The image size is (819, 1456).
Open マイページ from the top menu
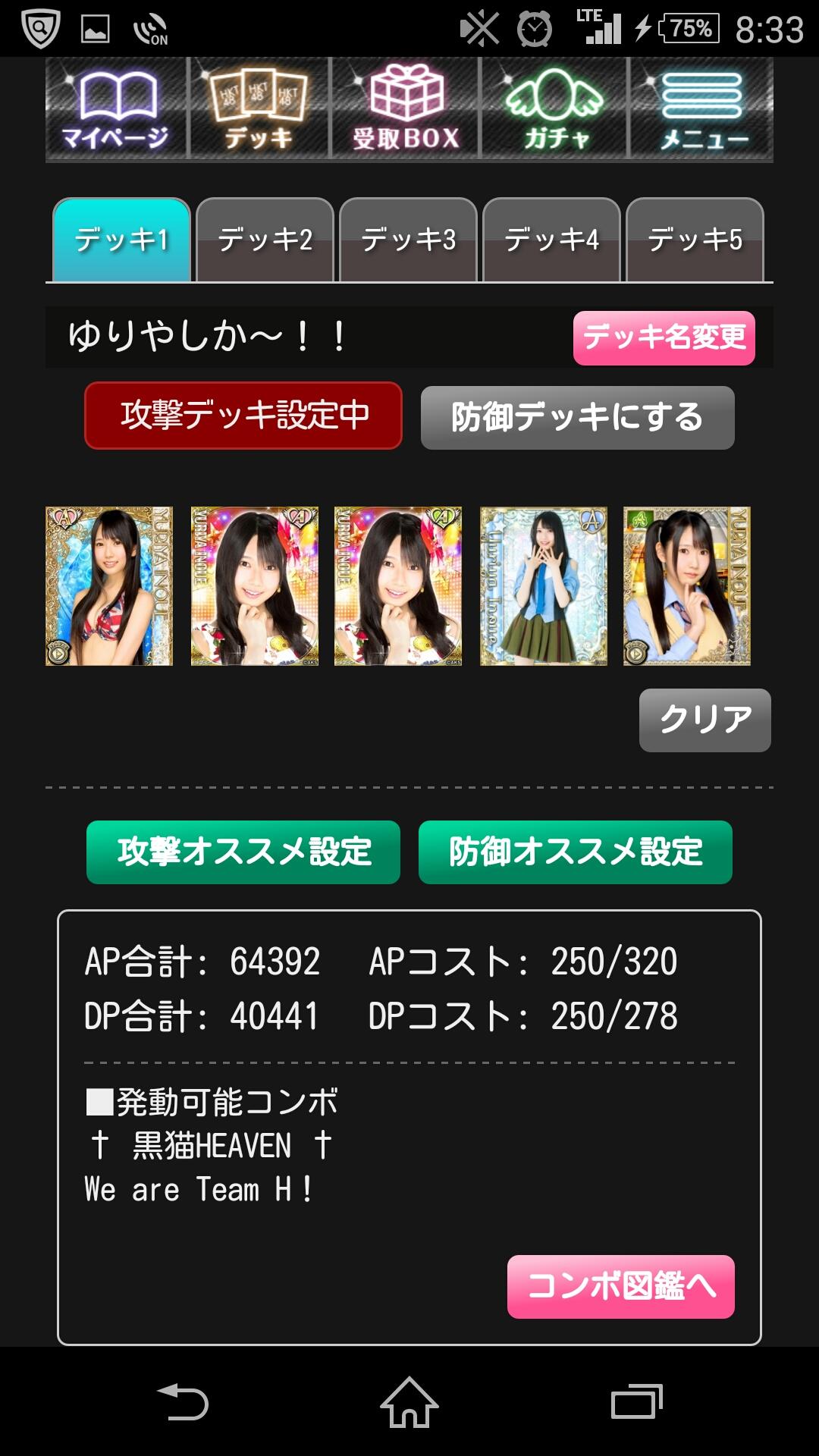[115, 108]
